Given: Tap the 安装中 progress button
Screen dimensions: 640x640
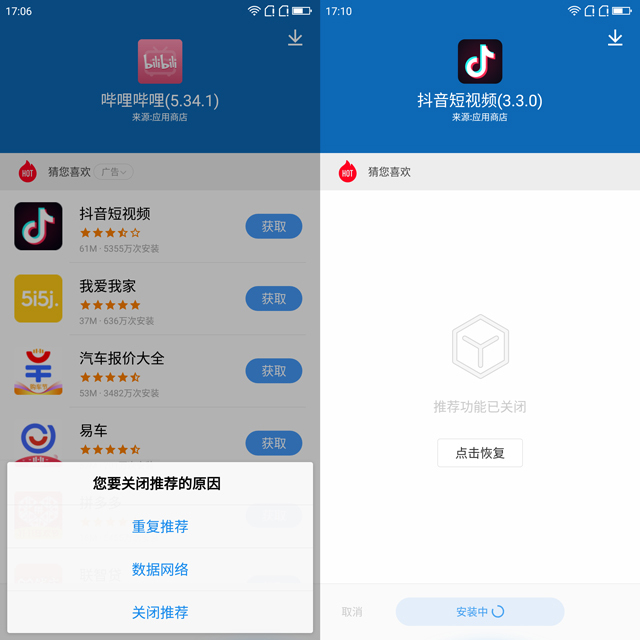Looking at the screenshot, I should (480, 612).
